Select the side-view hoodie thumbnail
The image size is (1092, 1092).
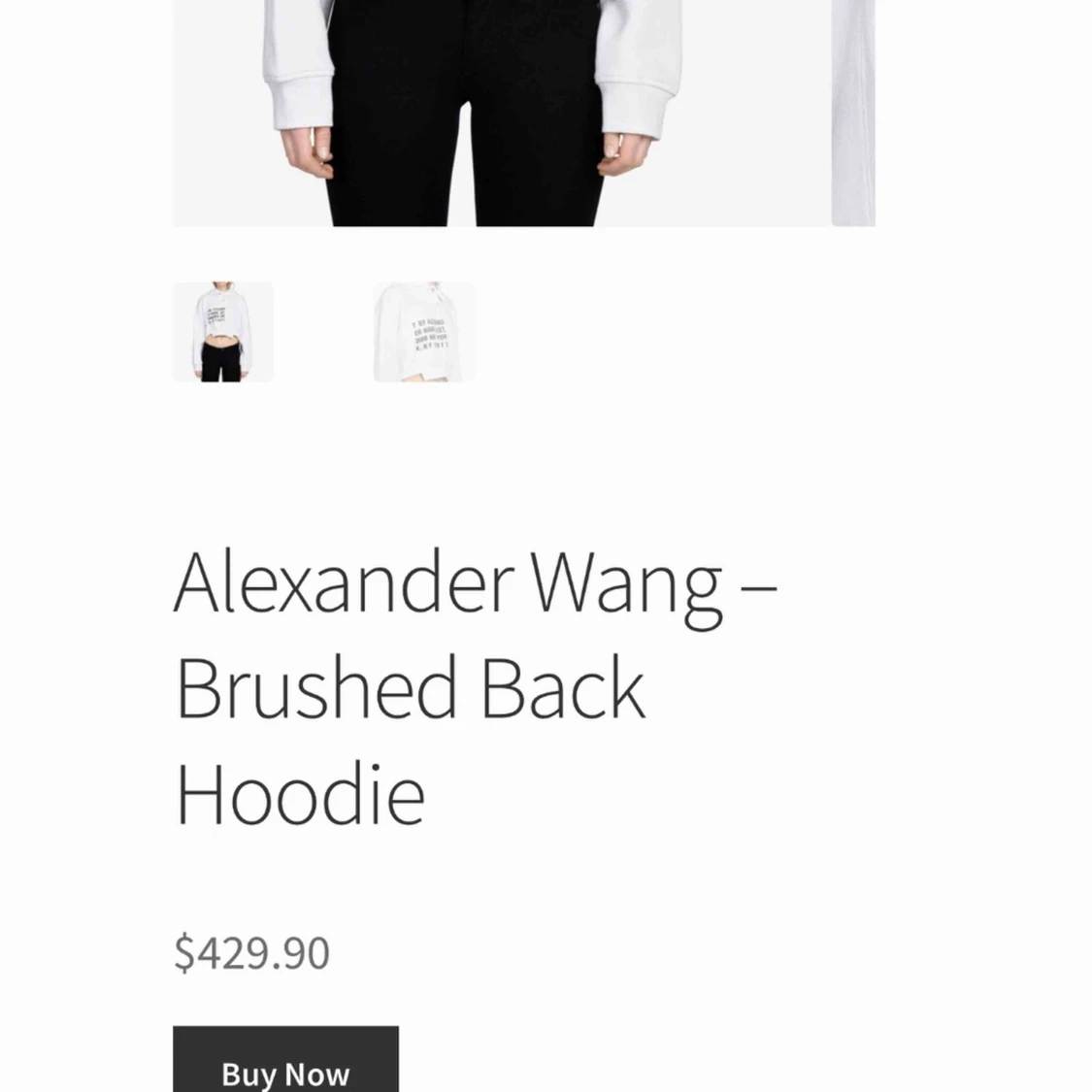(x=424, y=332)
